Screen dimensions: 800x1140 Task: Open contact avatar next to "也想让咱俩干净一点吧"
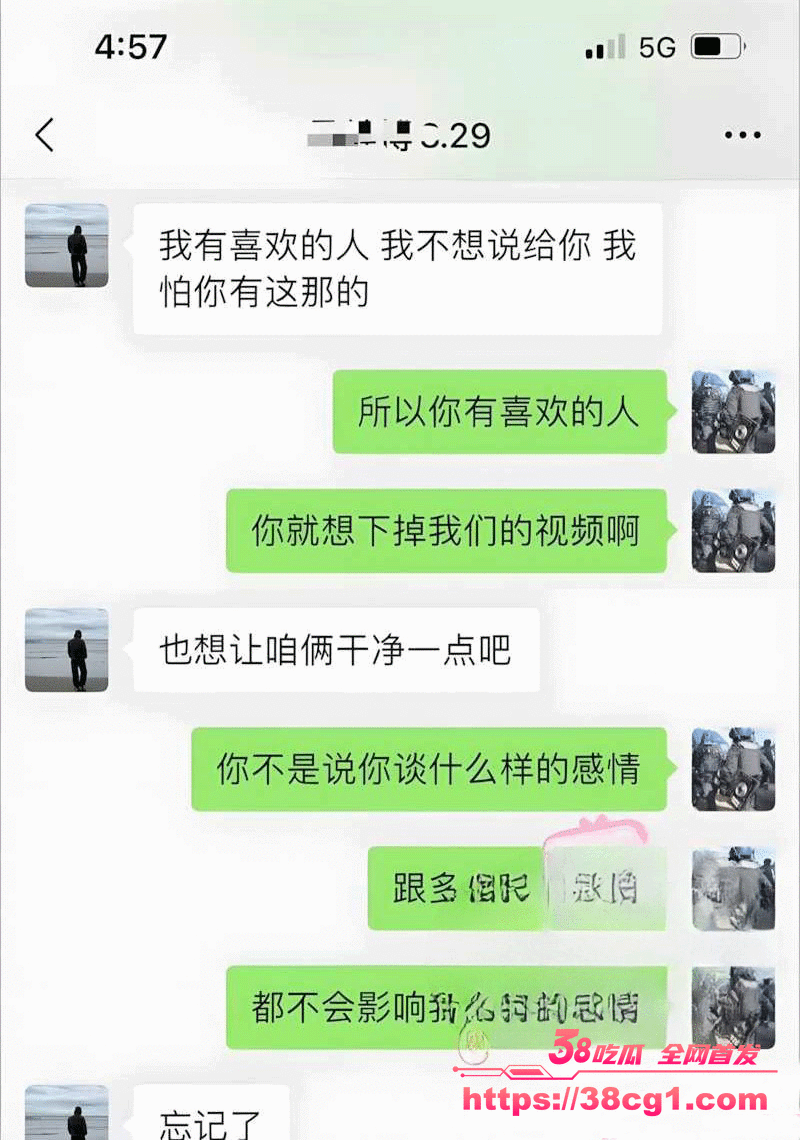[x=67, y=650]
